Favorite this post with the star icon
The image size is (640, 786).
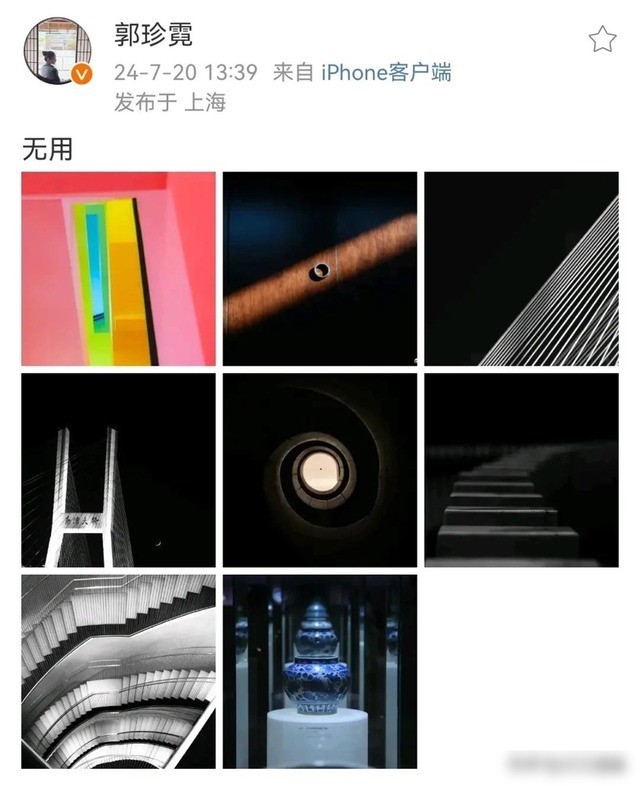[602, 40]
